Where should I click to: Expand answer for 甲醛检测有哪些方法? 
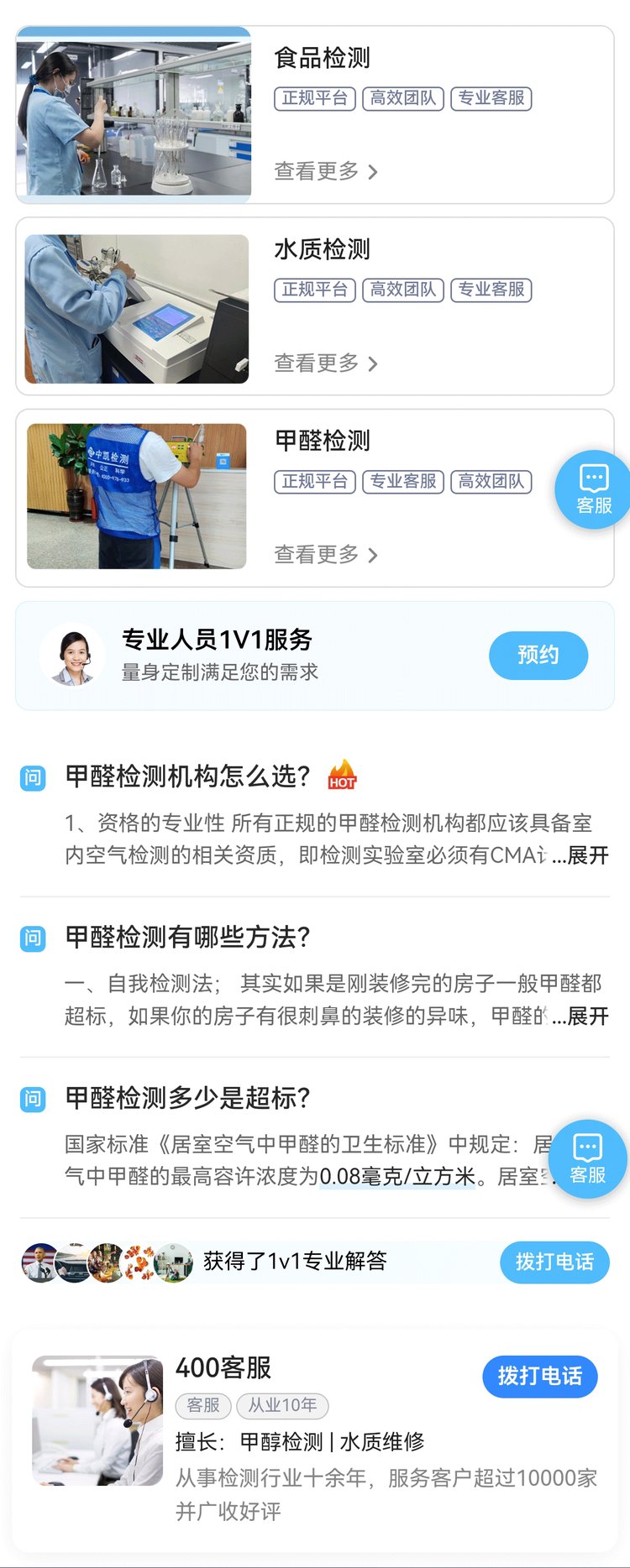[586, 1016]
